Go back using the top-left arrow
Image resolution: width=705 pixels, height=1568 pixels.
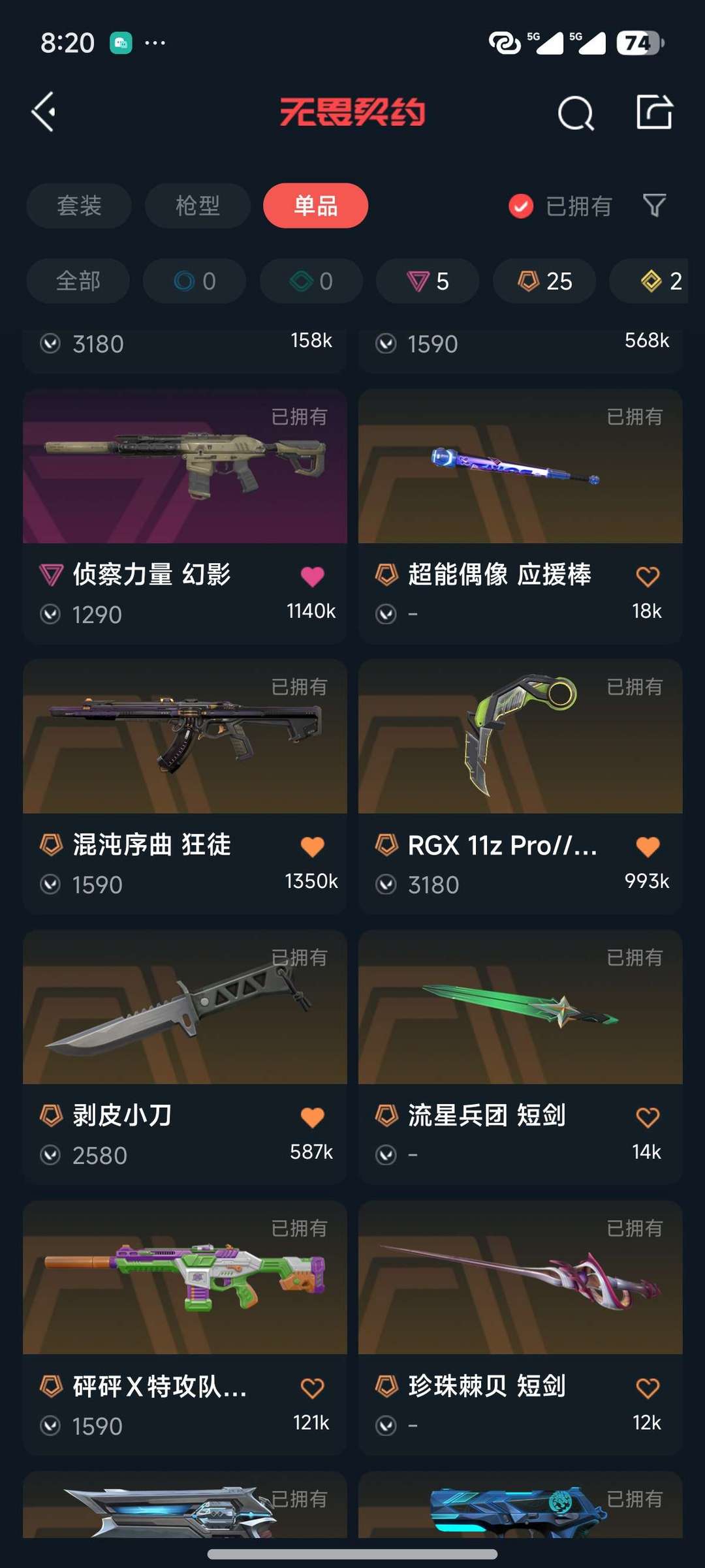[44, 112]
